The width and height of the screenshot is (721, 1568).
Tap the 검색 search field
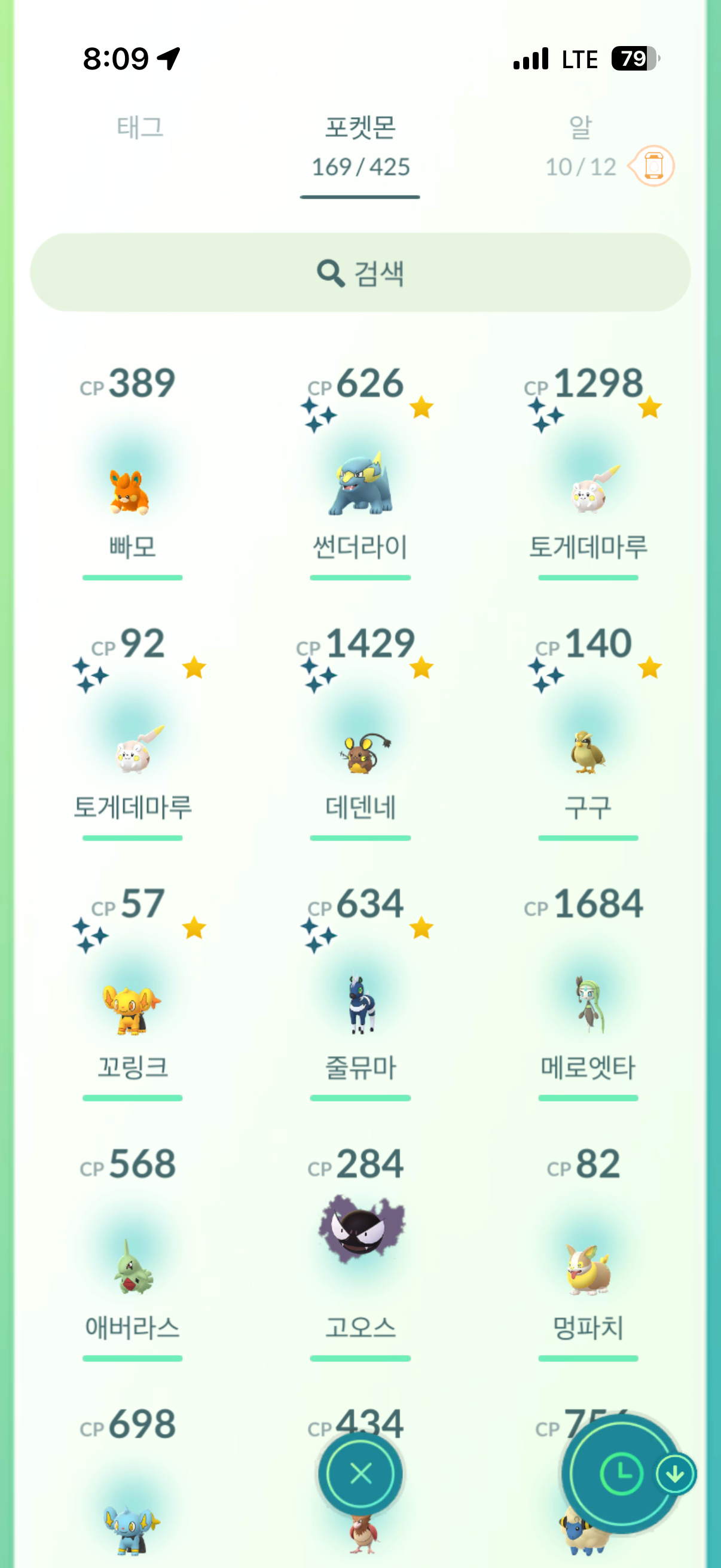point(360,273)
